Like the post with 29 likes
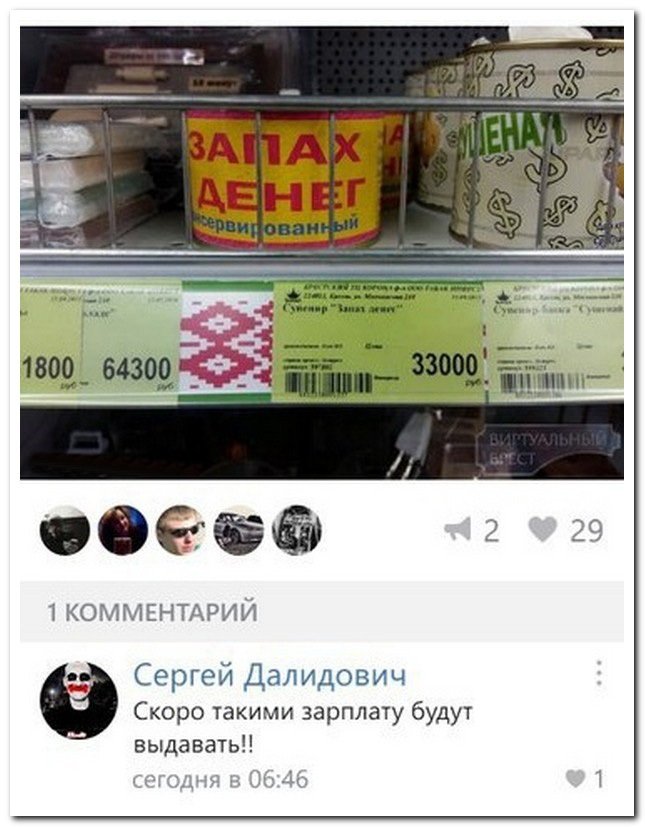The image size is (645, 827). coord(544,530)
